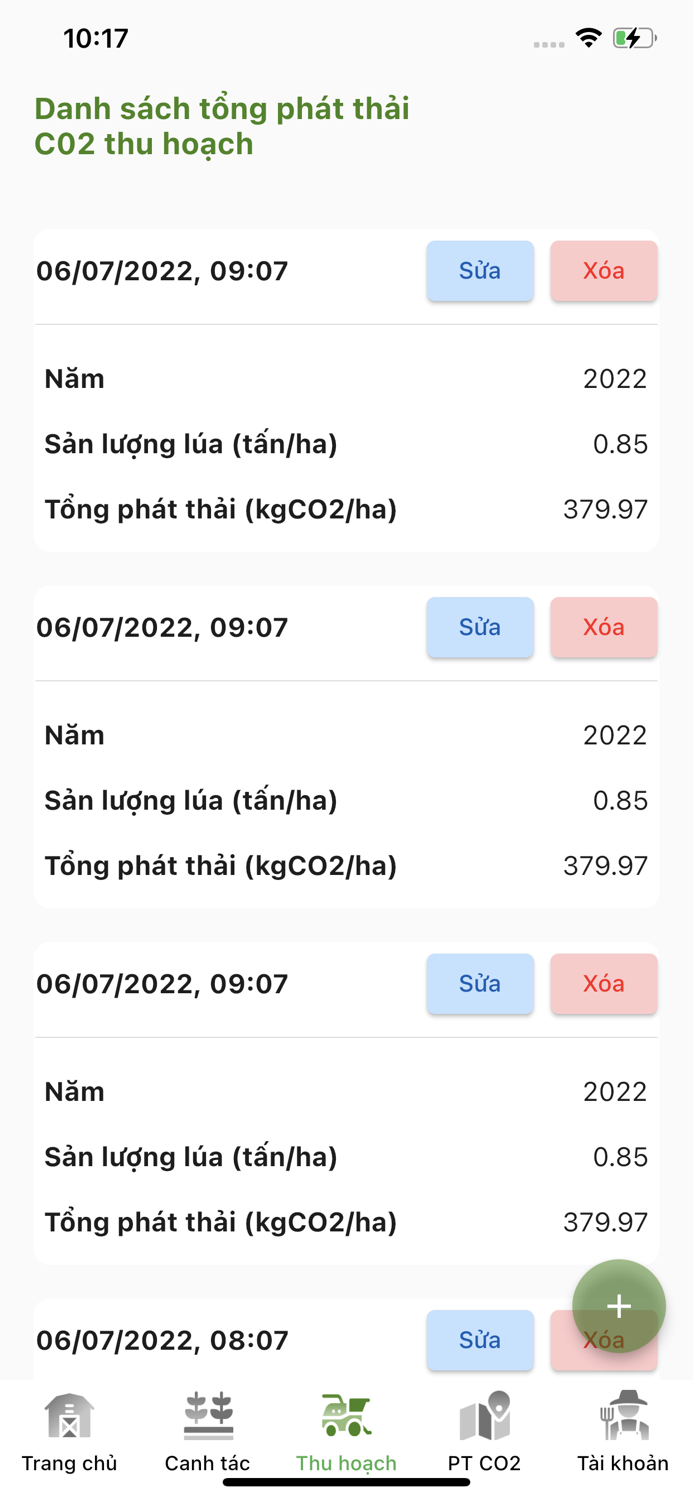Image resolution: width=693 pixels, height=1500 pixels.
Task: Select the Thu hoạch tab
Action: (x=346, y=1432)
